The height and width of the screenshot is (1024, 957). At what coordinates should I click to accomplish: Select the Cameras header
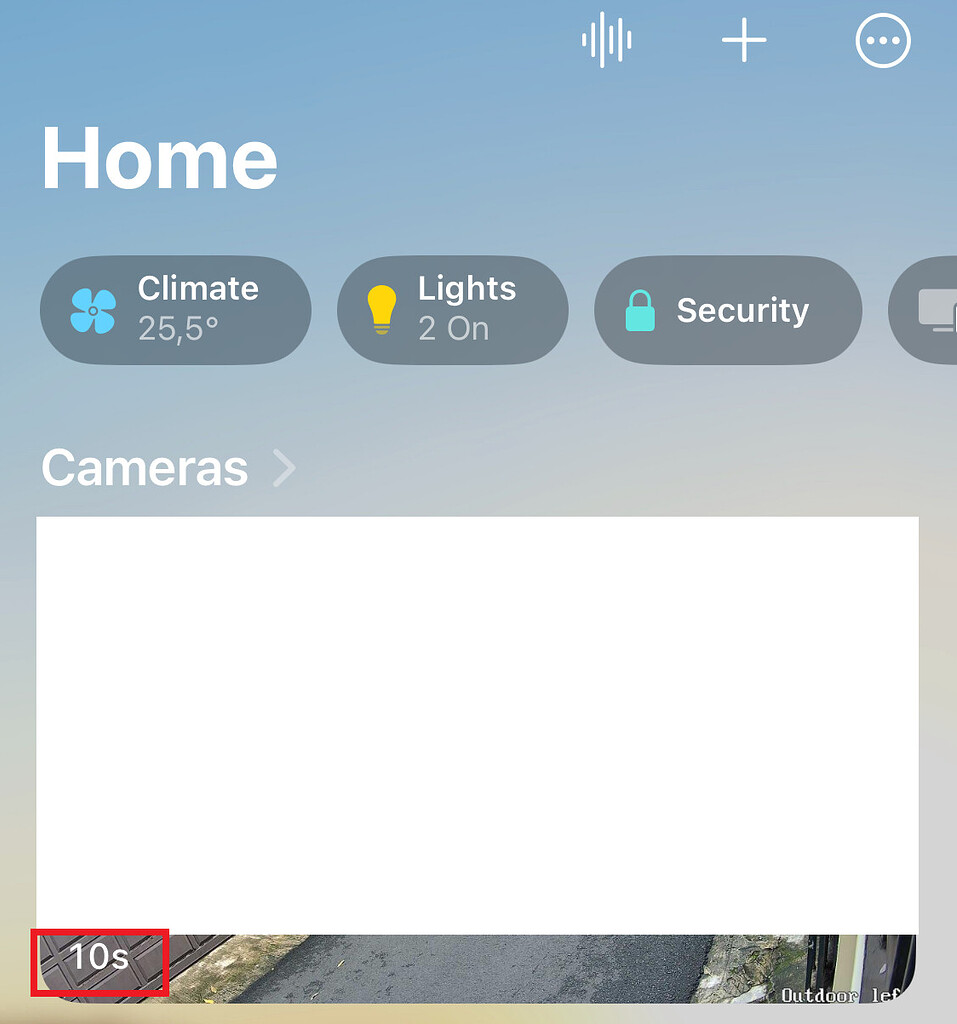(x=144, y=469)
